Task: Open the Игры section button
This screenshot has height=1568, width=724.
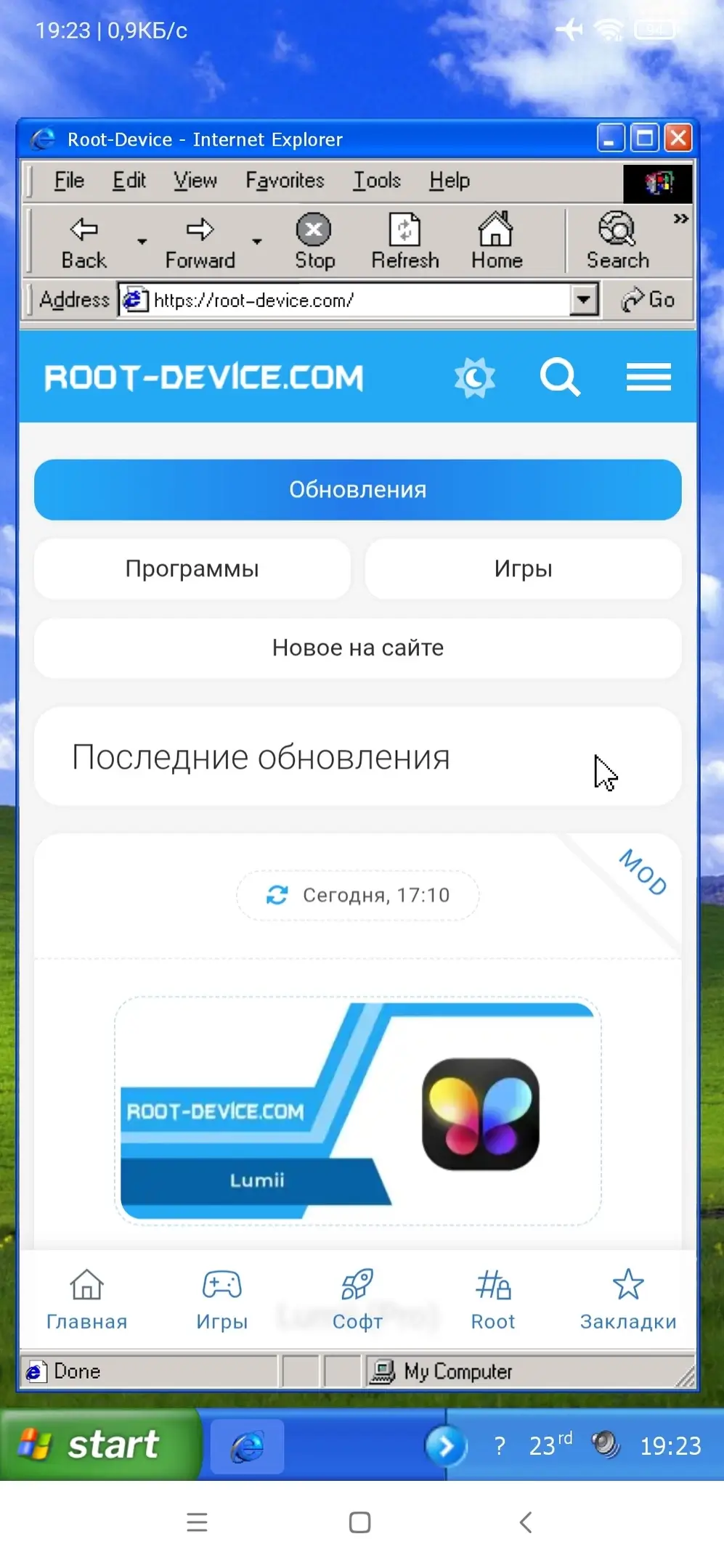Action: coord(523,569)
